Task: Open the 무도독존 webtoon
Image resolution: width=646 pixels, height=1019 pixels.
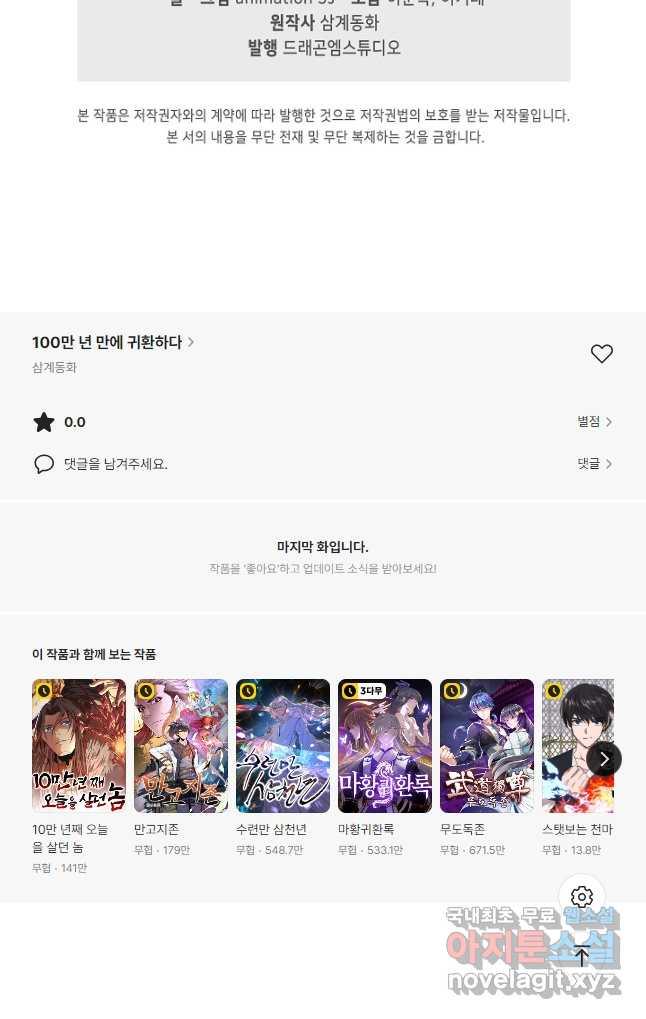Action: point(487,746)
